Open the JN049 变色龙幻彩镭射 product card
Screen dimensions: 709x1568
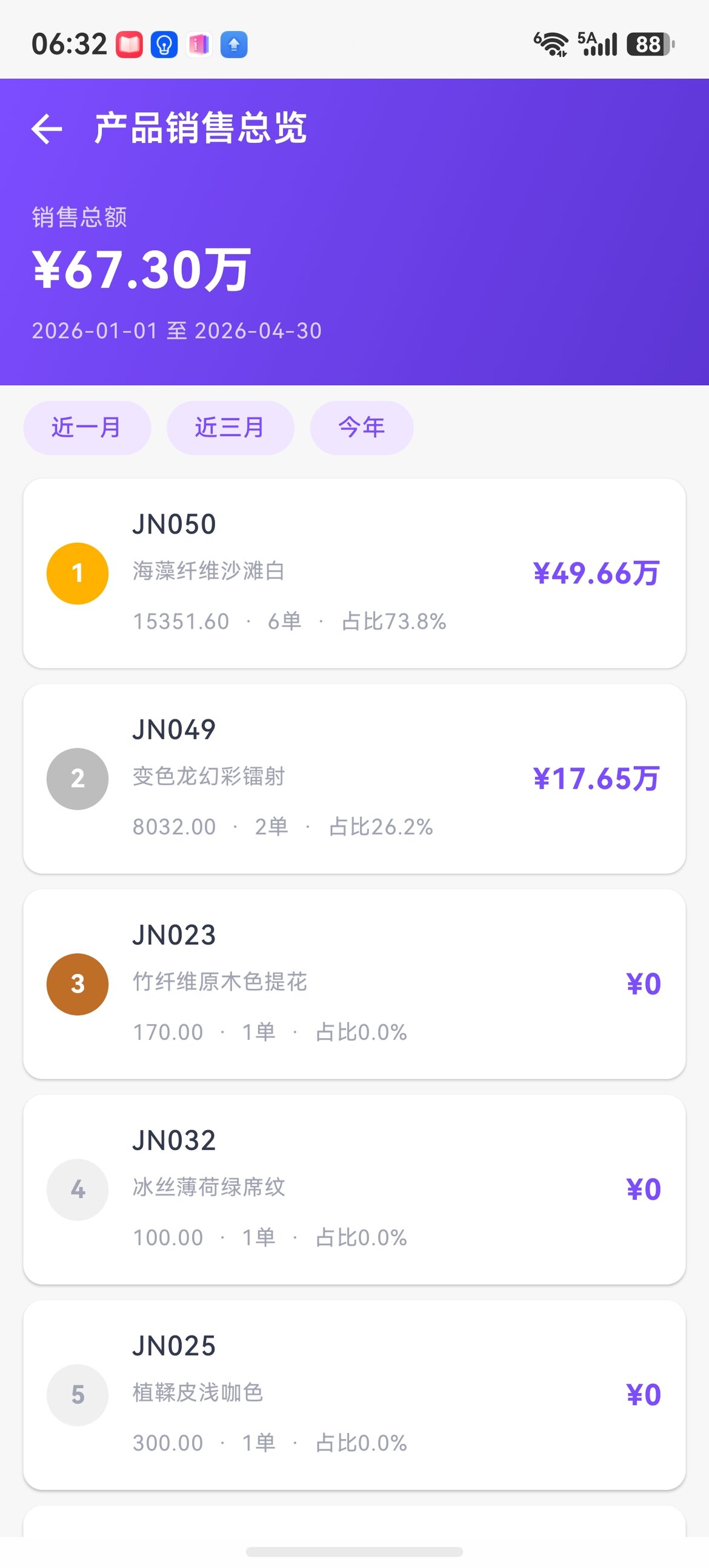tap(354, 778)
